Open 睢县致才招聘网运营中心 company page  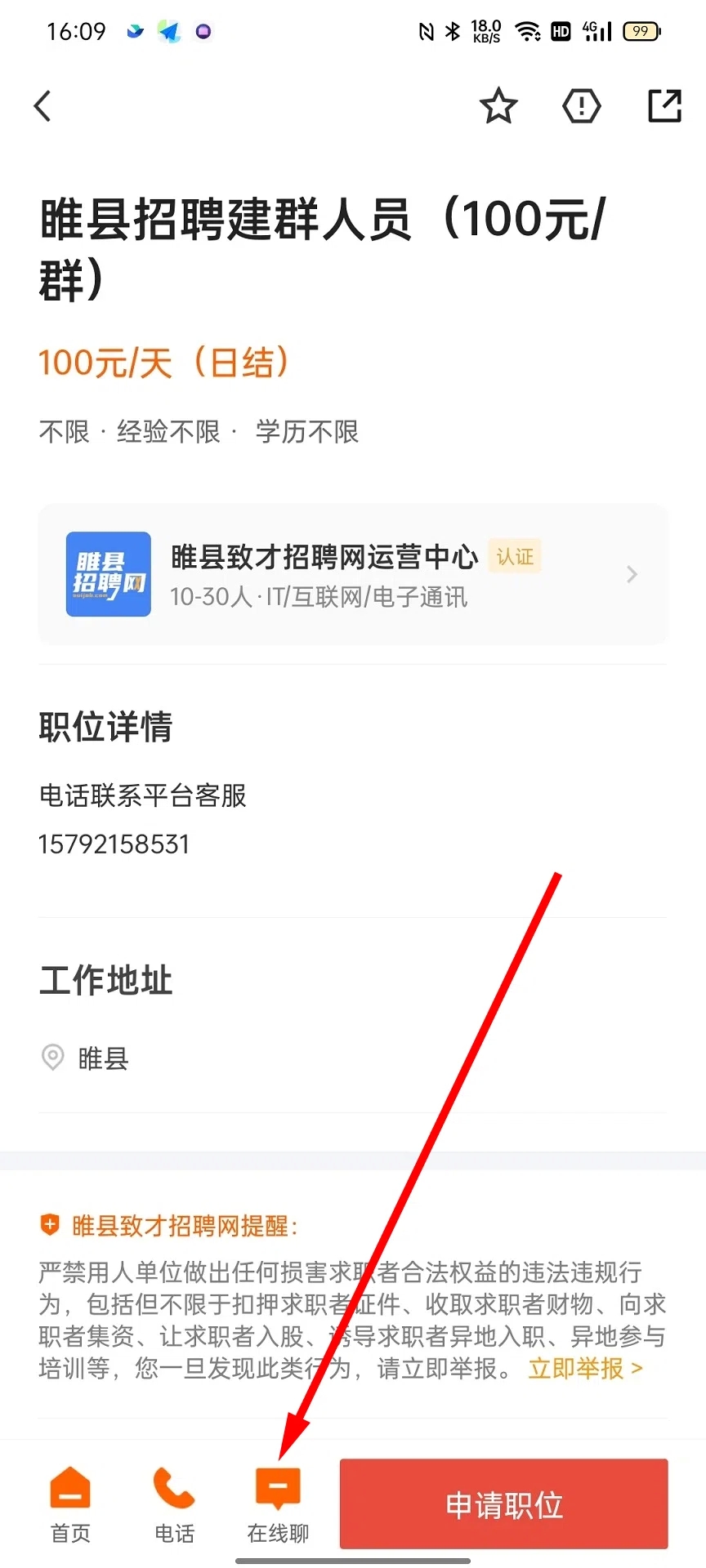pos(353,575)
